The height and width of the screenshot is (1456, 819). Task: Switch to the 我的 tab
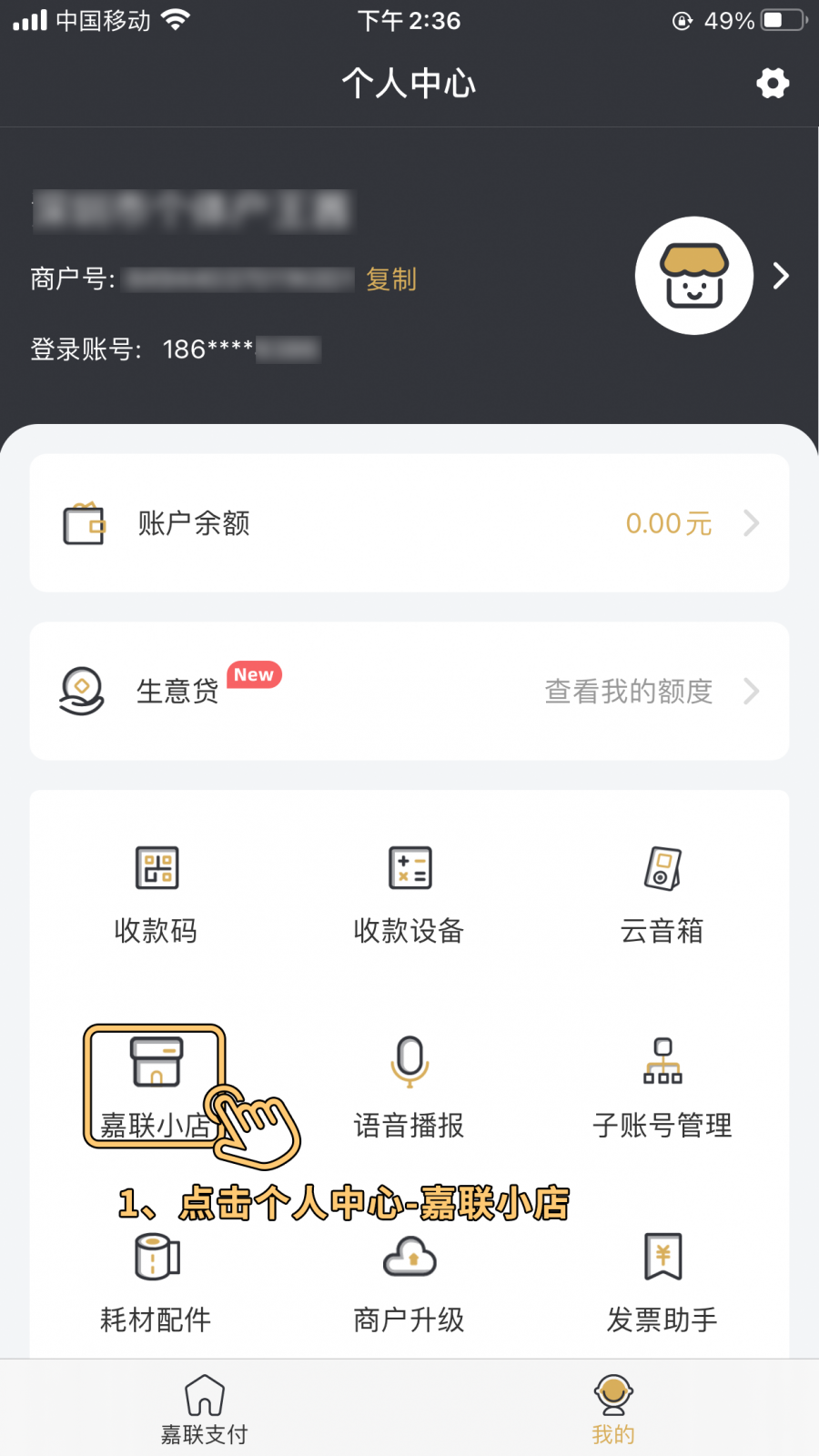point(613,1409)
